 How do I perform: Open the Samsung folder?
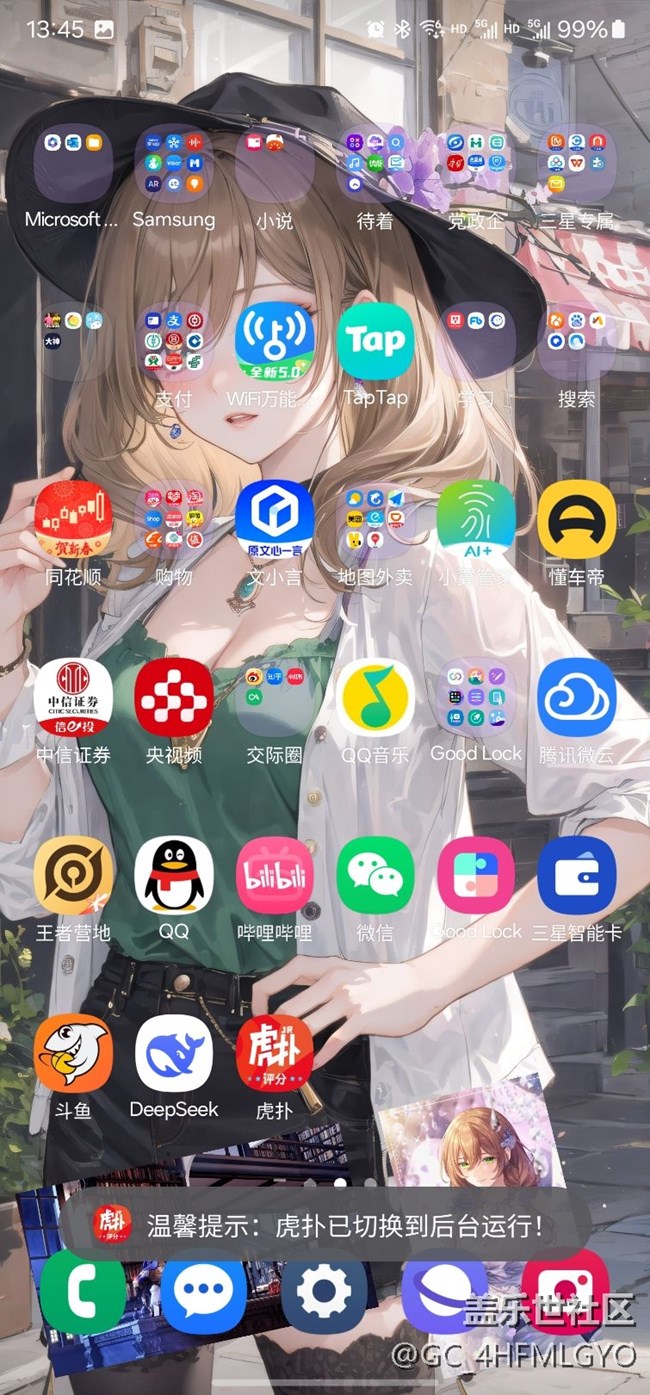(174, 164)
